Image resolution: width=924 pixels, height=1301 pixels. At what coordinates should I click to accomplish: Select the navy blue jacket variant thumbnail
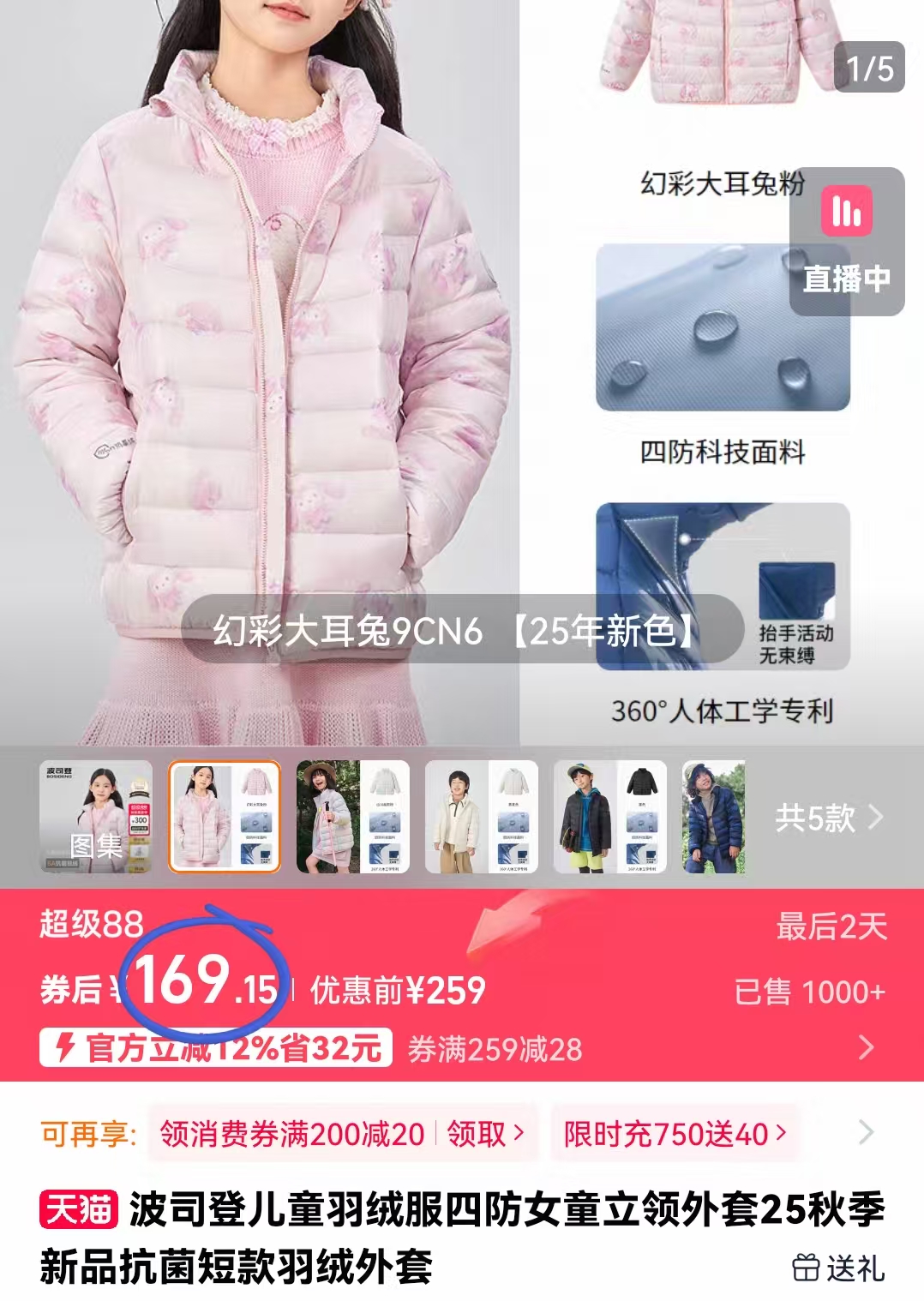point(713,817)
